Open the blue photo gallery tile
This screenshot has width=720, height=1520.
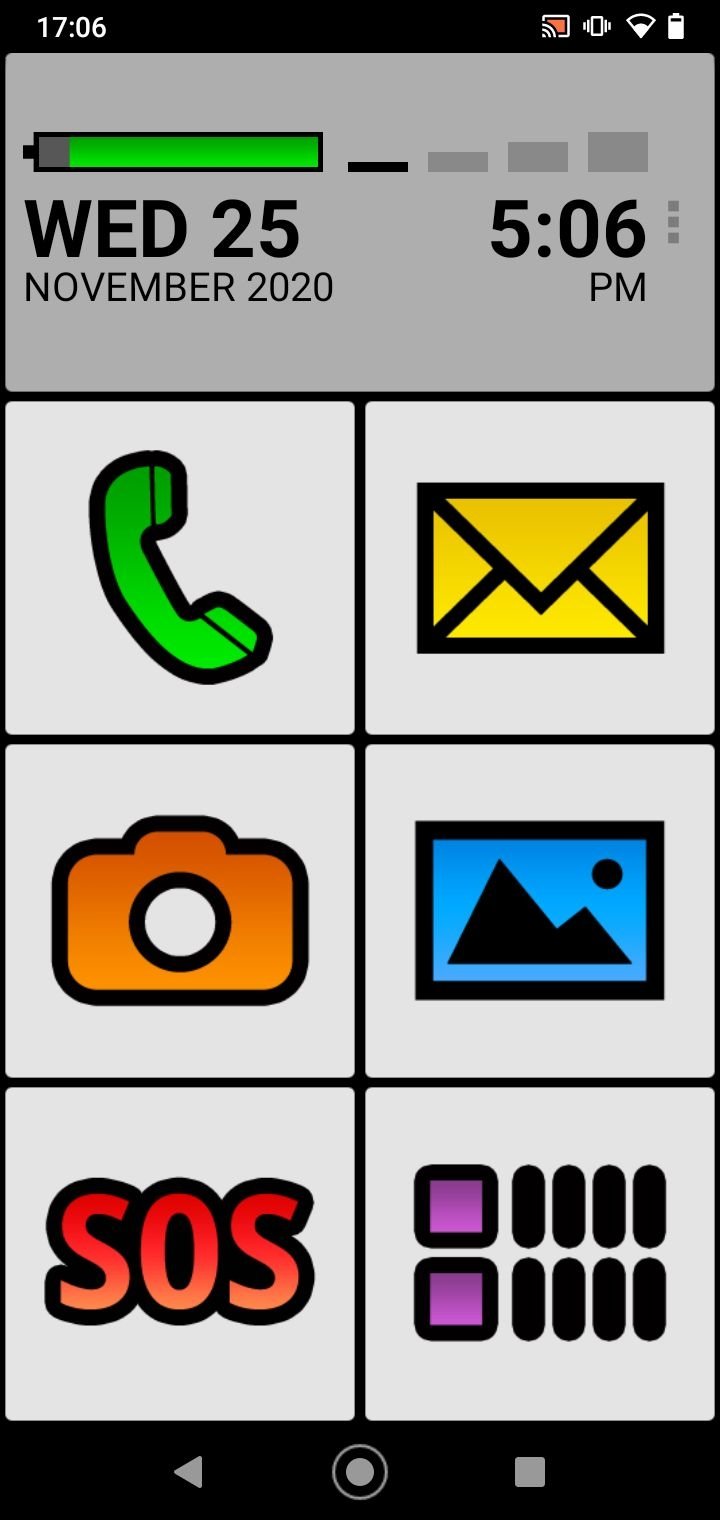point(540,911)
